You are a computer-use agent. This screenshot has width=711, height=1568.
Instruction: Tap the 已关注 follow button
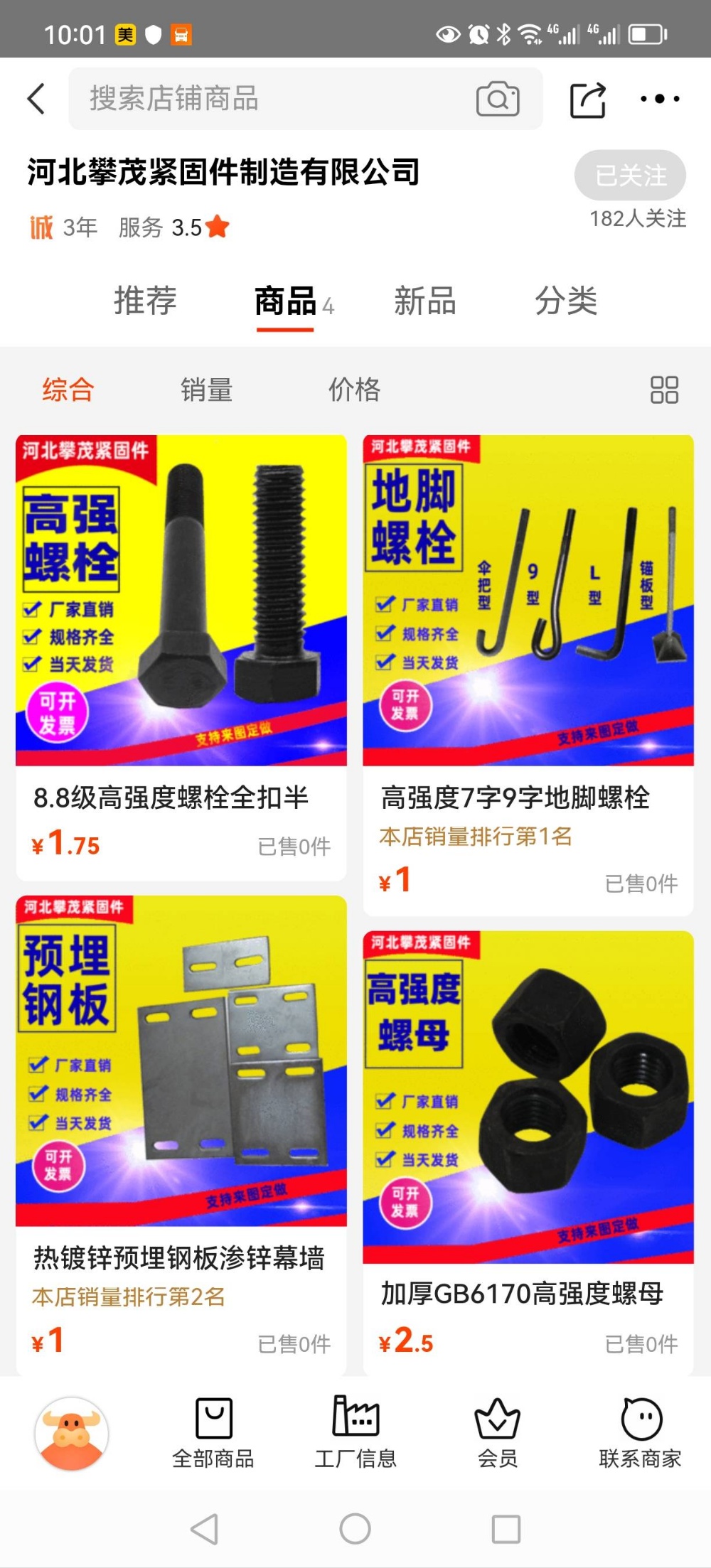click(x=630, y=175)
